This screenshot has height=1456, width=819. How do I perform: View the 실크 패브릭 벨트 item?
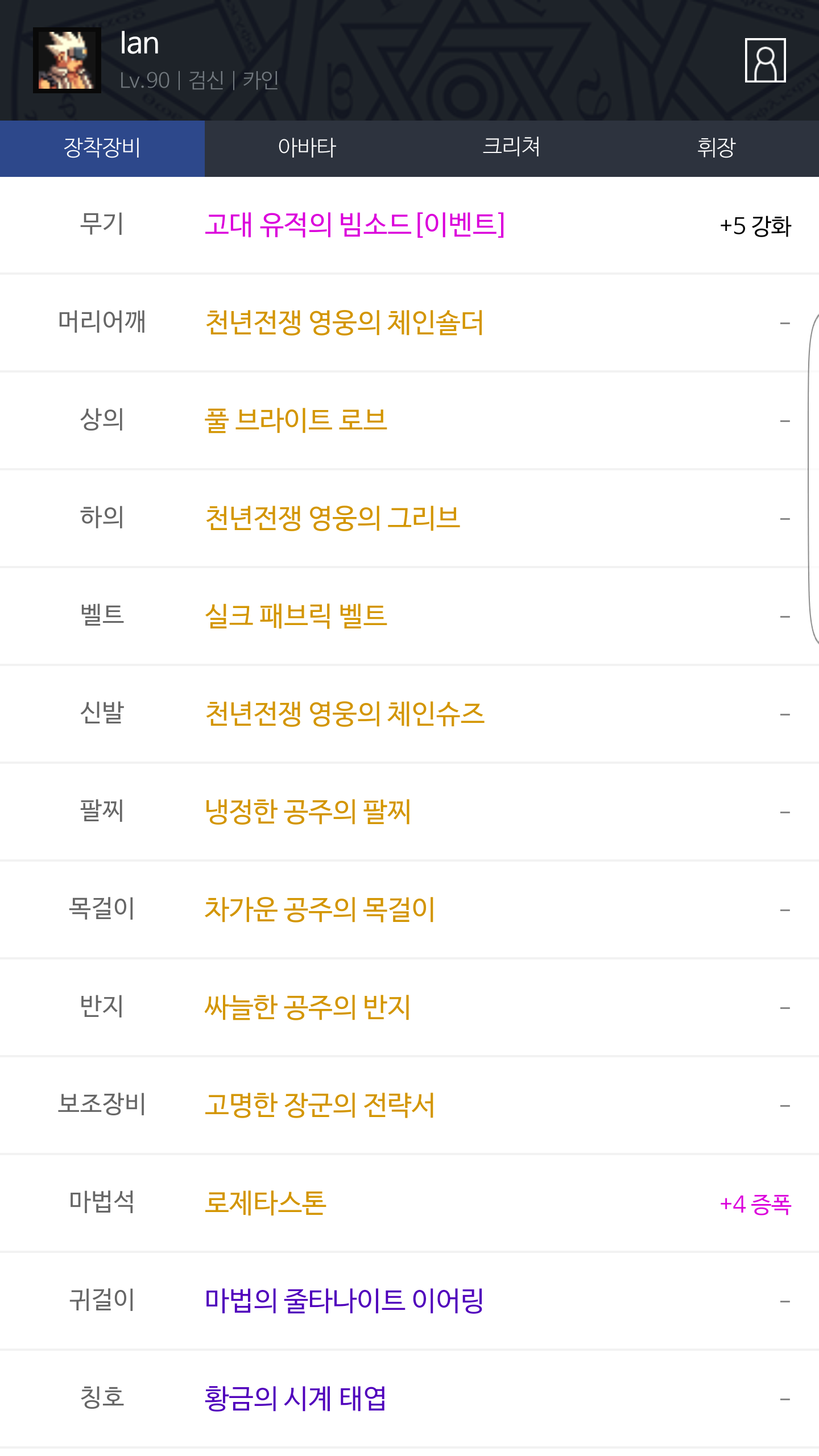(x=296, y=616)
